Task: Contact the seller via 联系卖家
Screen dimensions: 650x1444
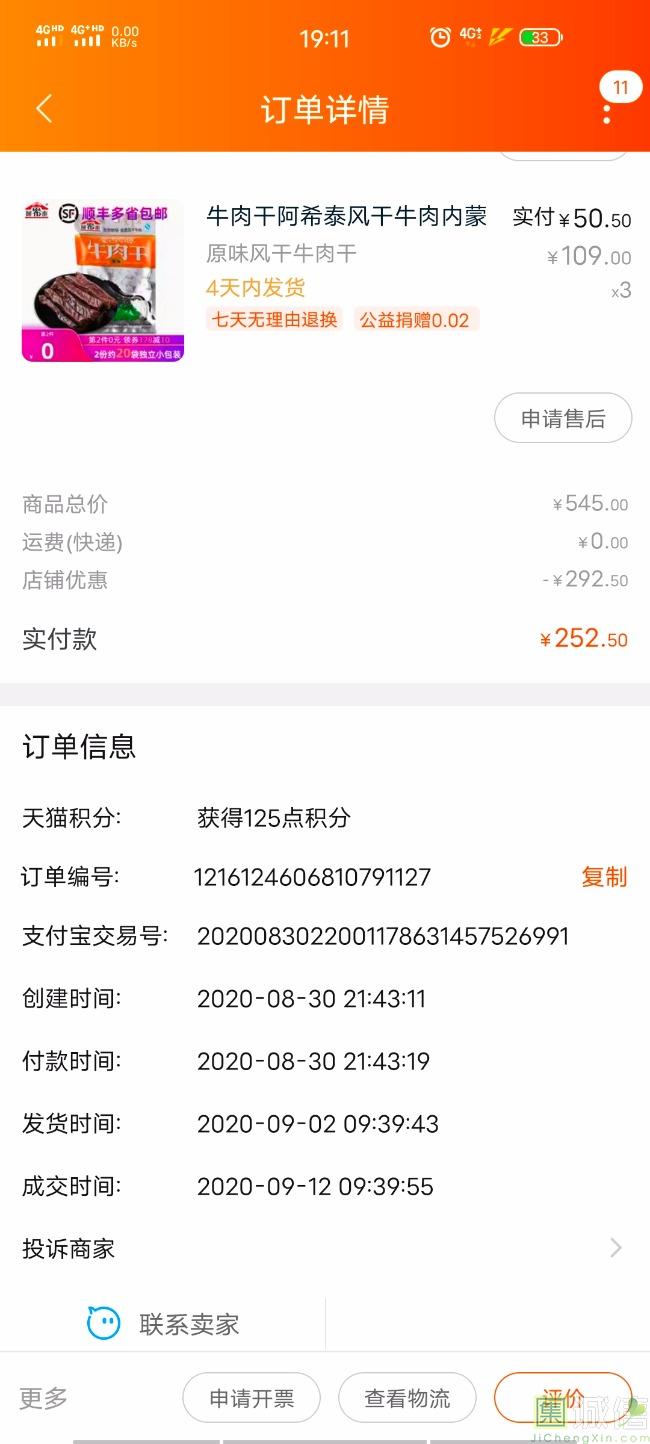Action: (x=164, y=1324)
